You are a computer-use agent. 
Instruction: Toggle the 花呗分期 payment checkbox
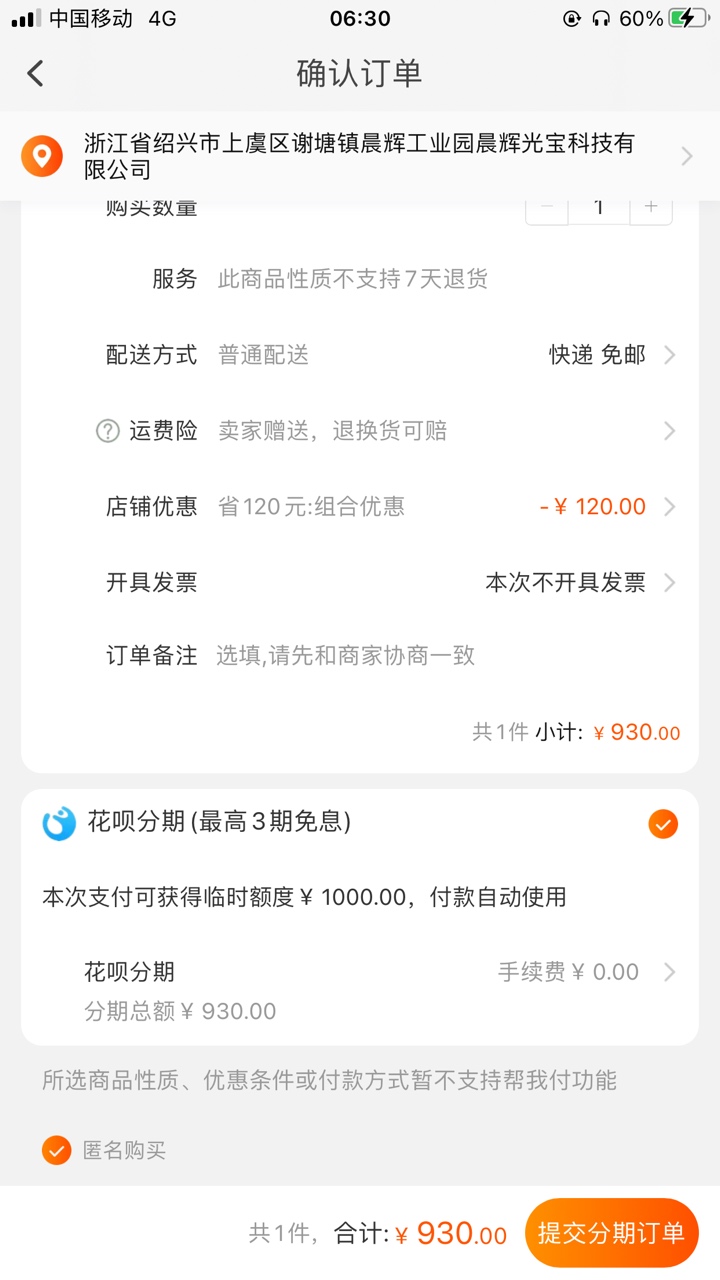pos(663,824)
